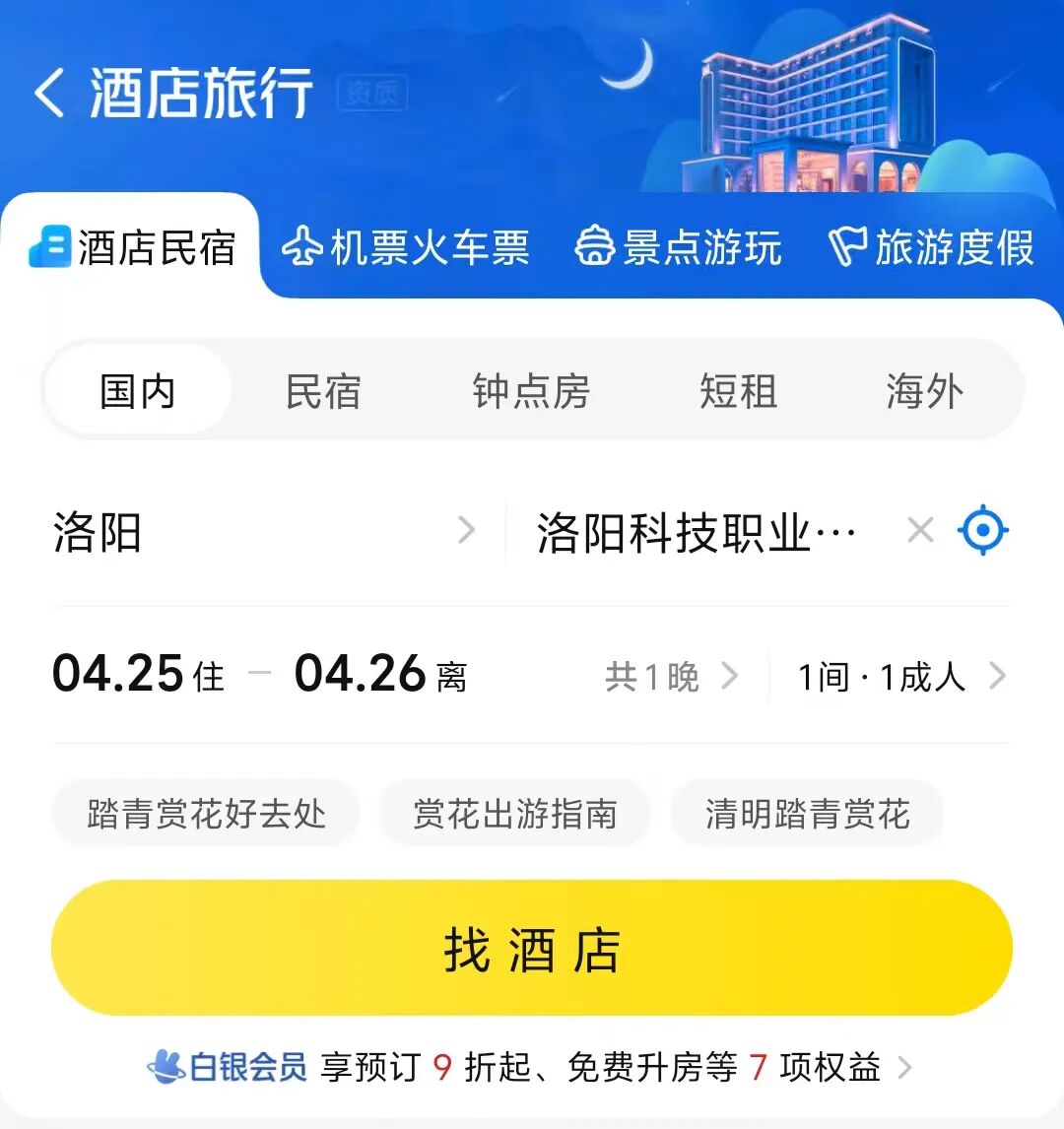Open the 旅游度假 tab
The width and height of the screenshot is (1064, 1129).
(x=931, y=247)
